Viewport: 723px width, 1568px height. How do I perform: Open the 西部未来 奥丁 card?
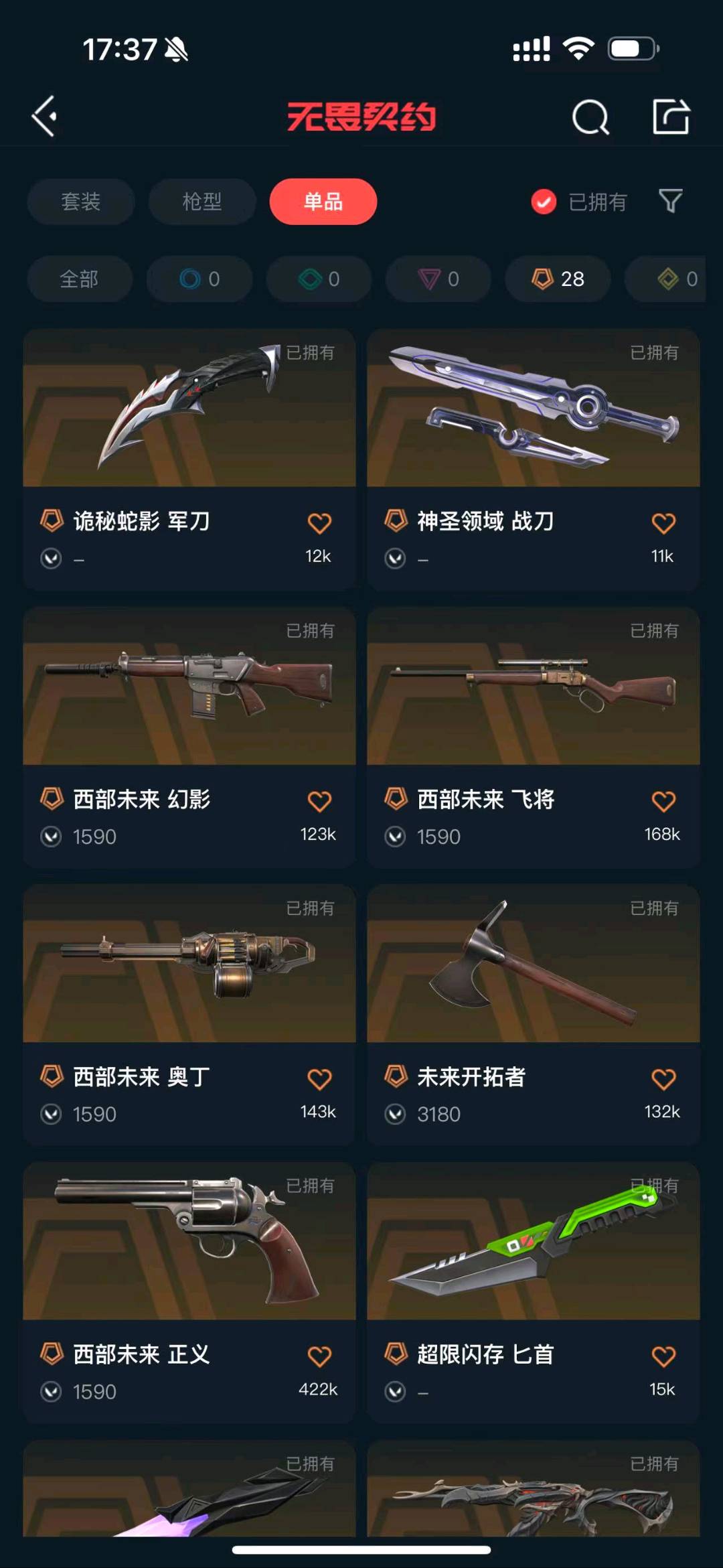coord(189,991)
